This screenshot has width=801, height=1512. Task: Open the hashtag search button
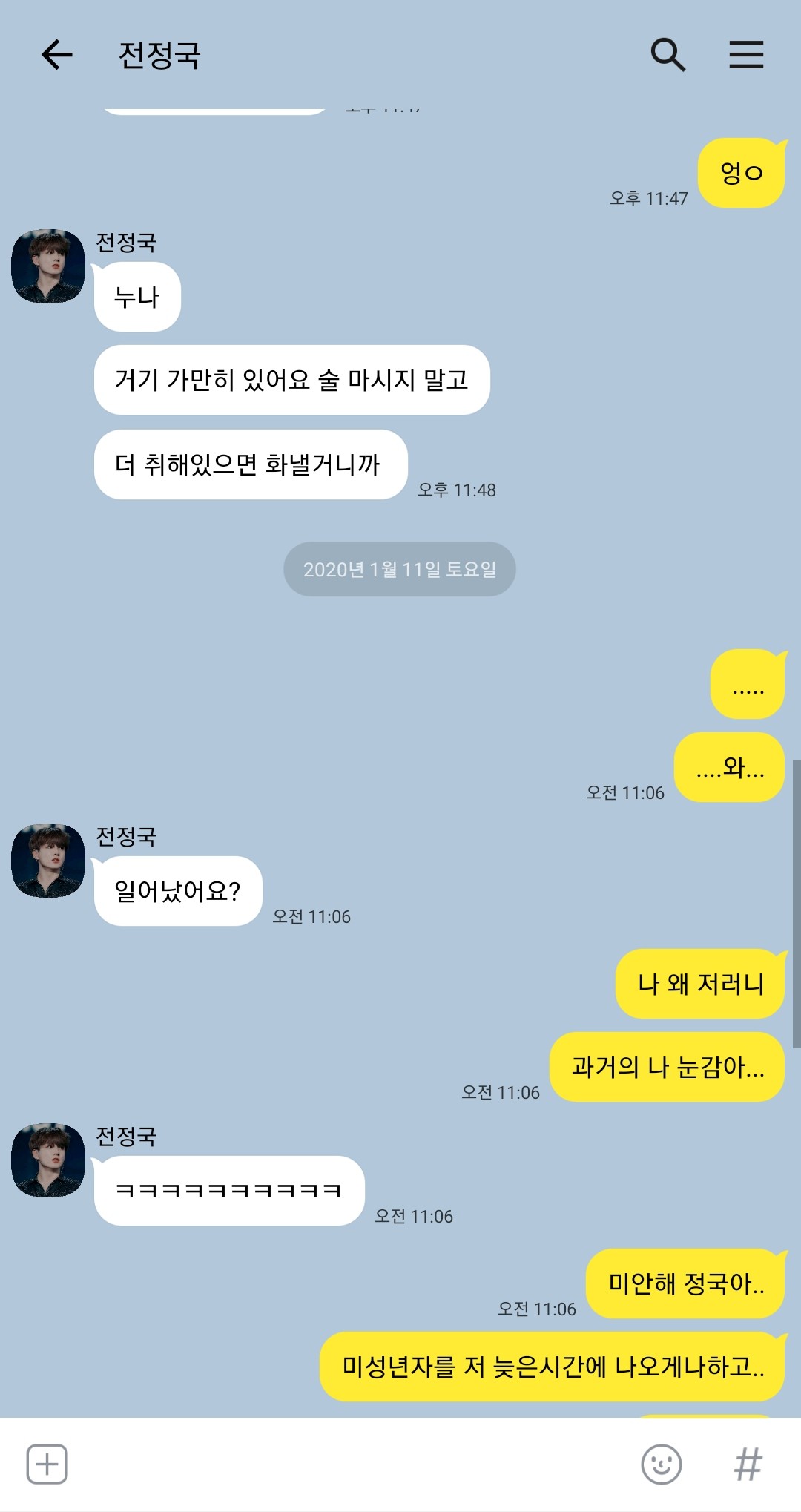point(748,1464)
